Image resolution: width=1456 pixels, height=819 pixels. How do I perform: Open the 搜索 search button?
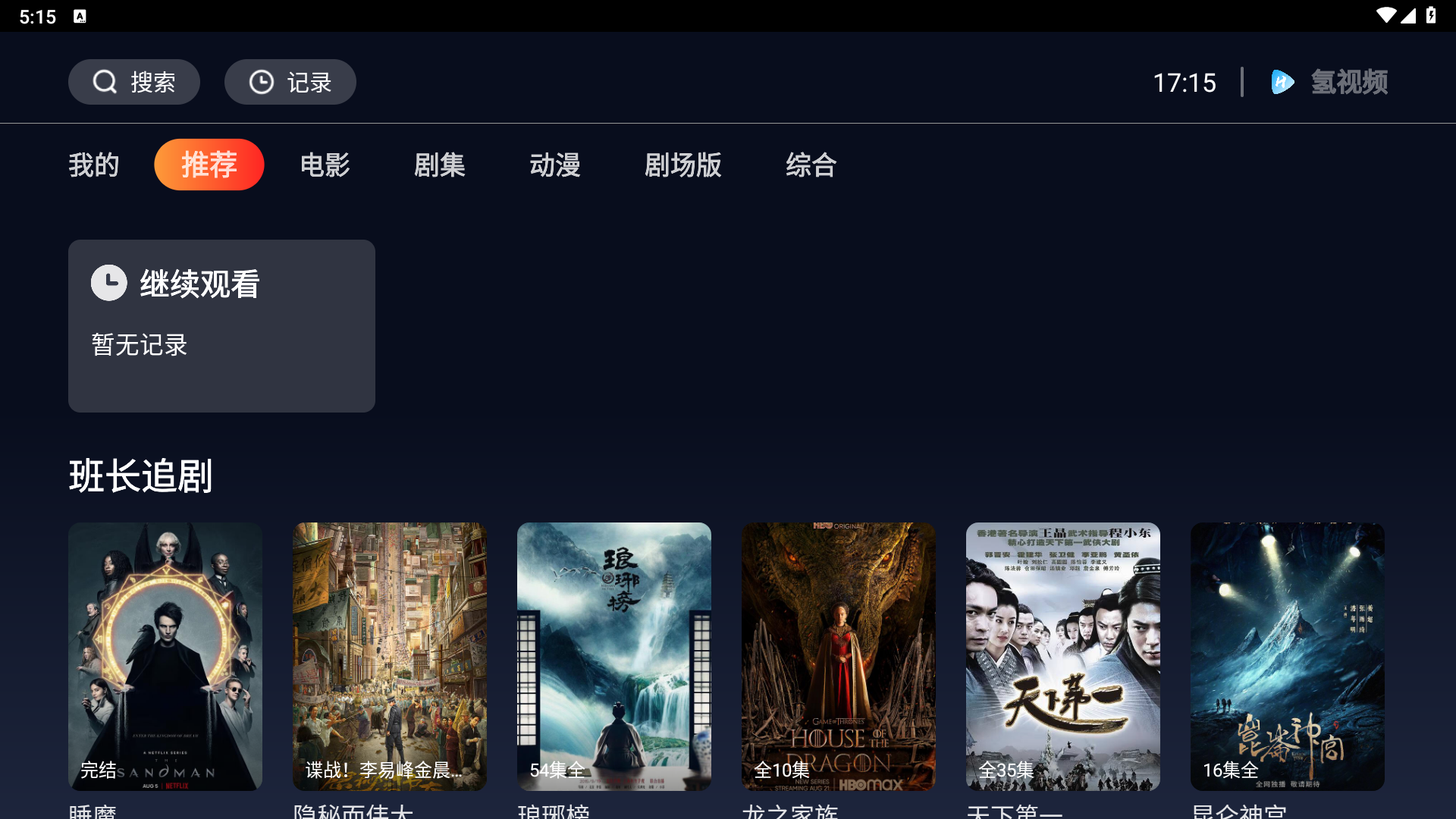[x=134, y=82]
